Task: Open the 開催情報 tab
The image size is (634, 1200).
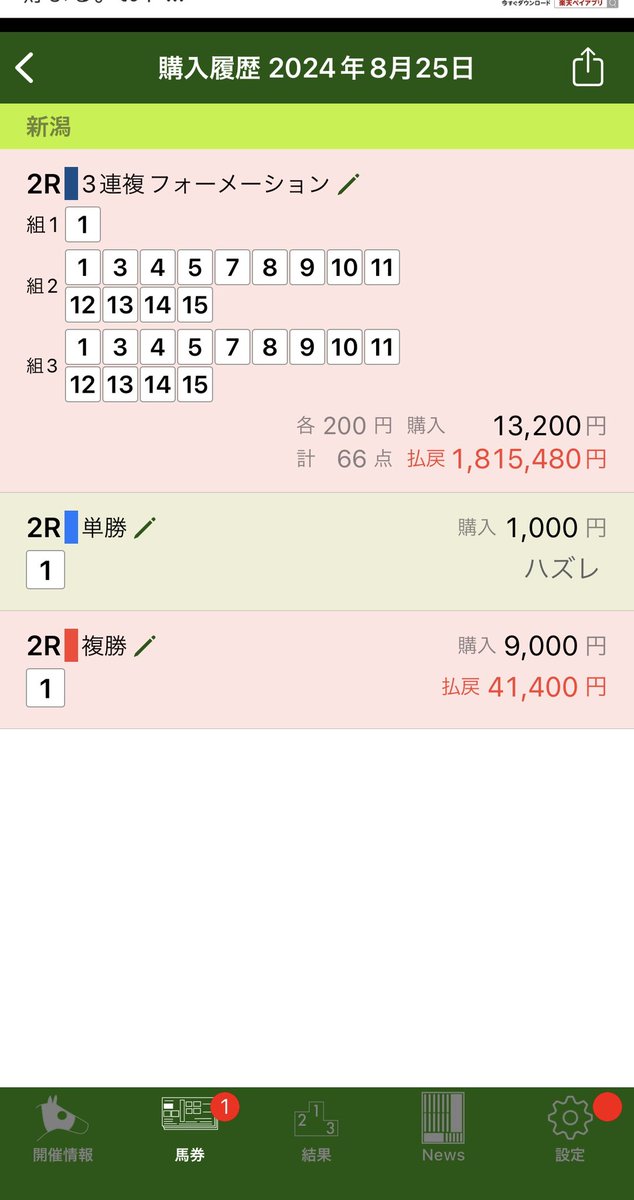Action: (x=63, y=1129)
